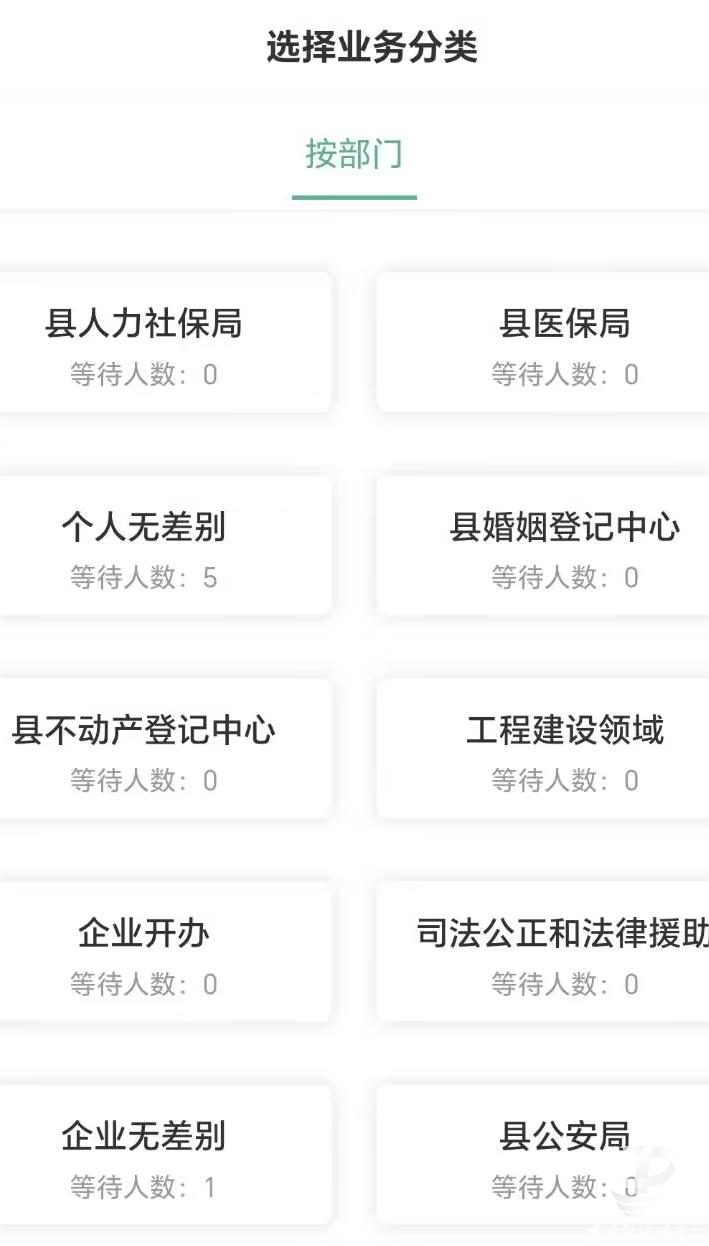Select 县不动产登记中心 for queueing
Screen dimensions: 709x1246
tap(164, 748)
